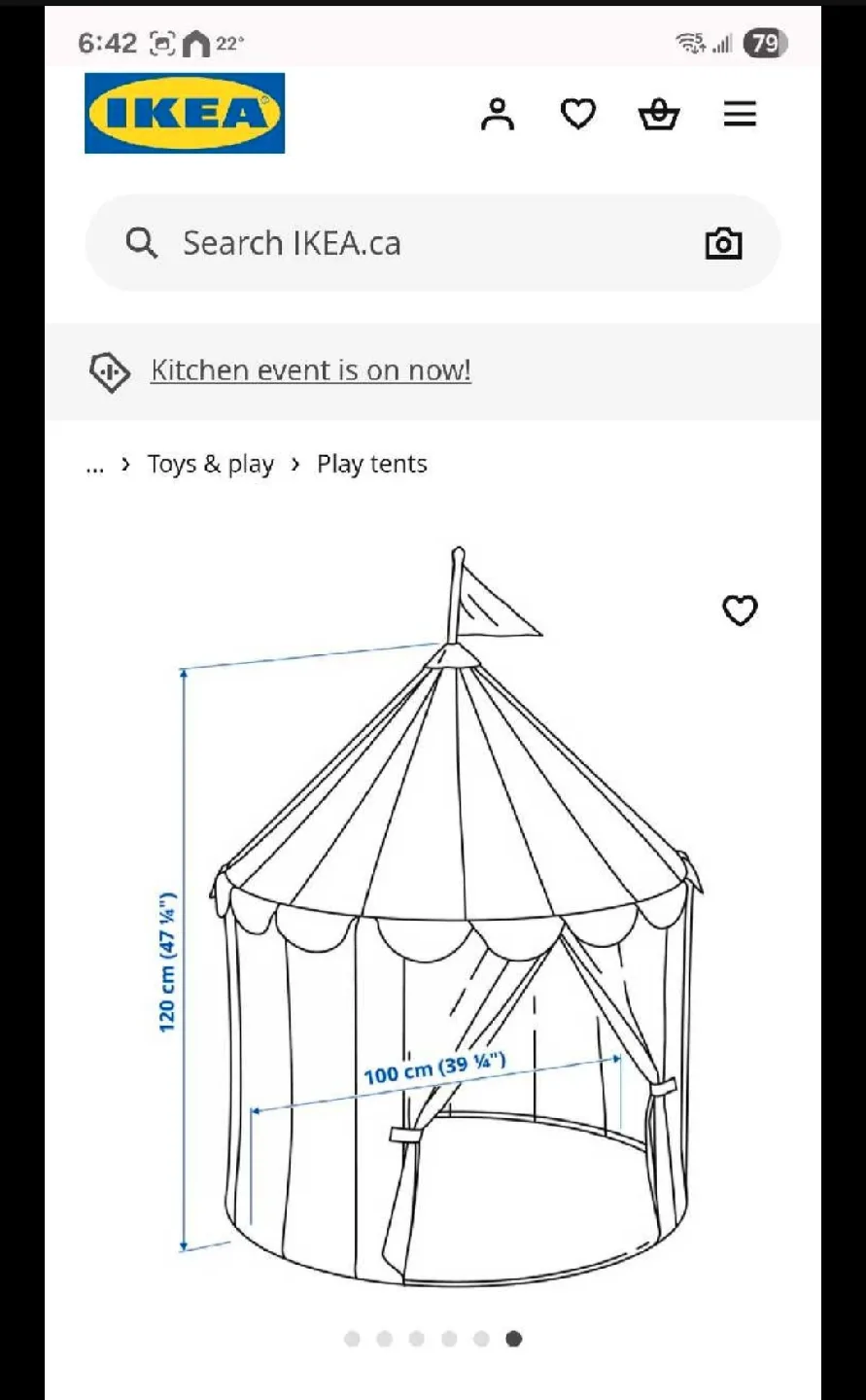Open the account profile icon

point(498,113)
